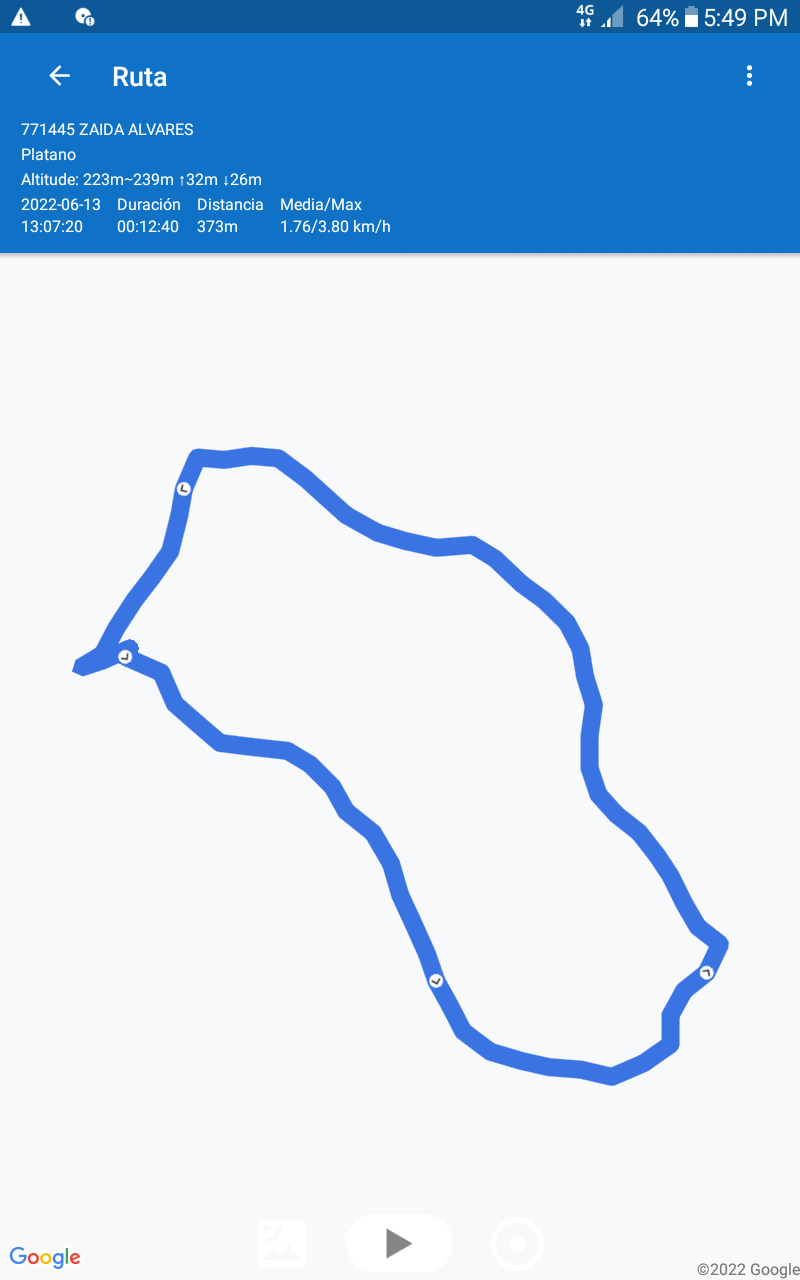Play back the recorded route
The width and height of the screenshot is (800, 1280).
[399, 1243]
